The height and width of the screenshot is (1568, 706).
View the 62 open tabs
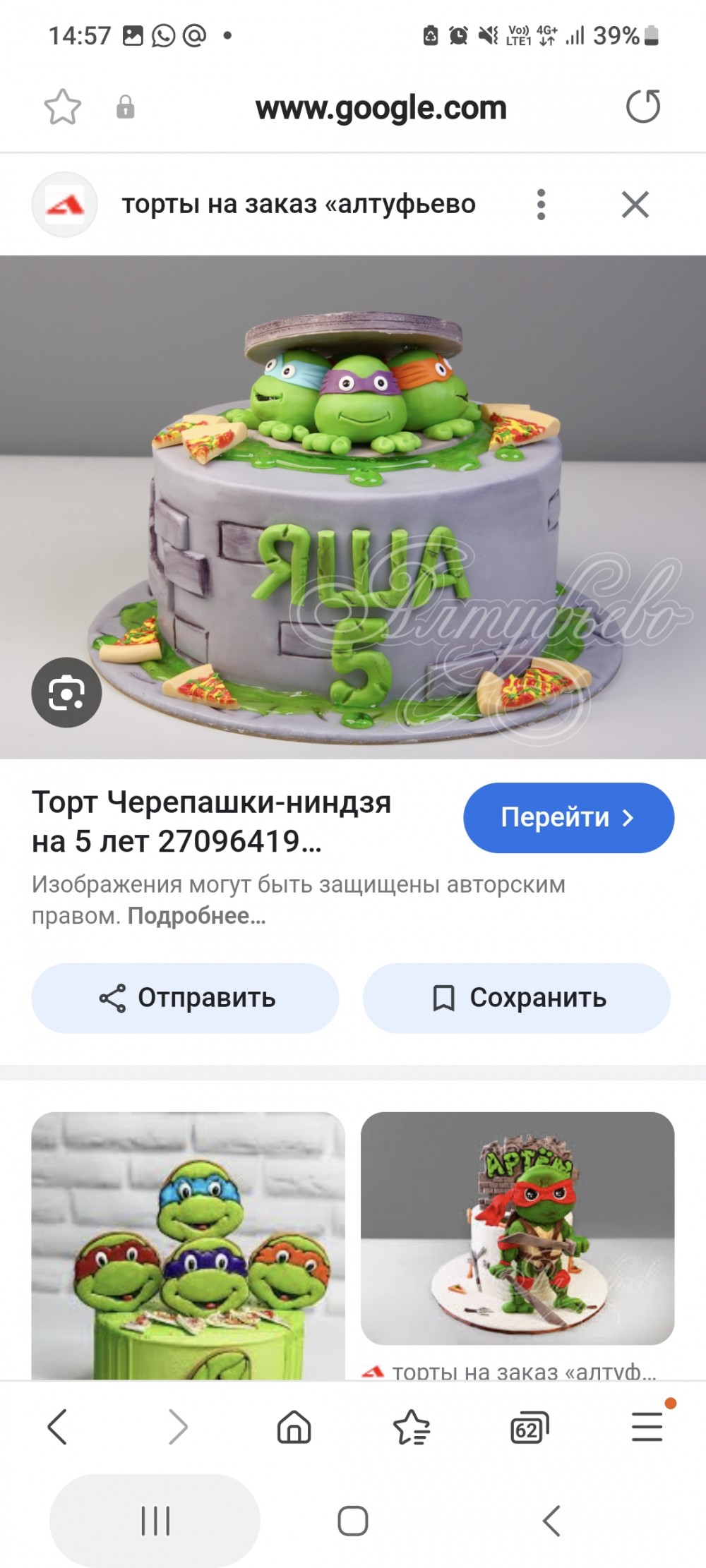pos(529,1428)
